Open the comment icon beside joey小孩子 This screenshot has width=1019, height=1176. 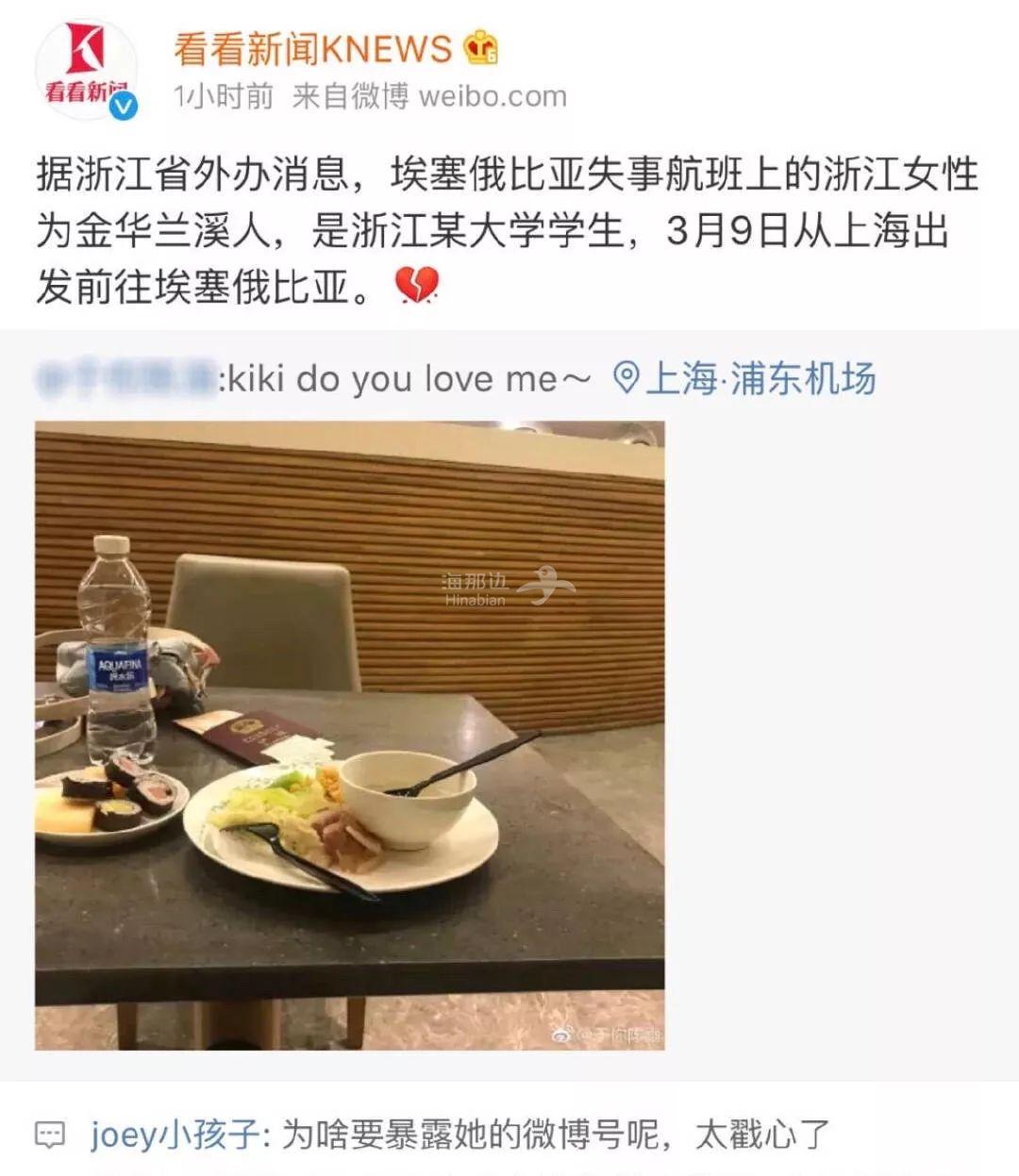click(49, 1135)
